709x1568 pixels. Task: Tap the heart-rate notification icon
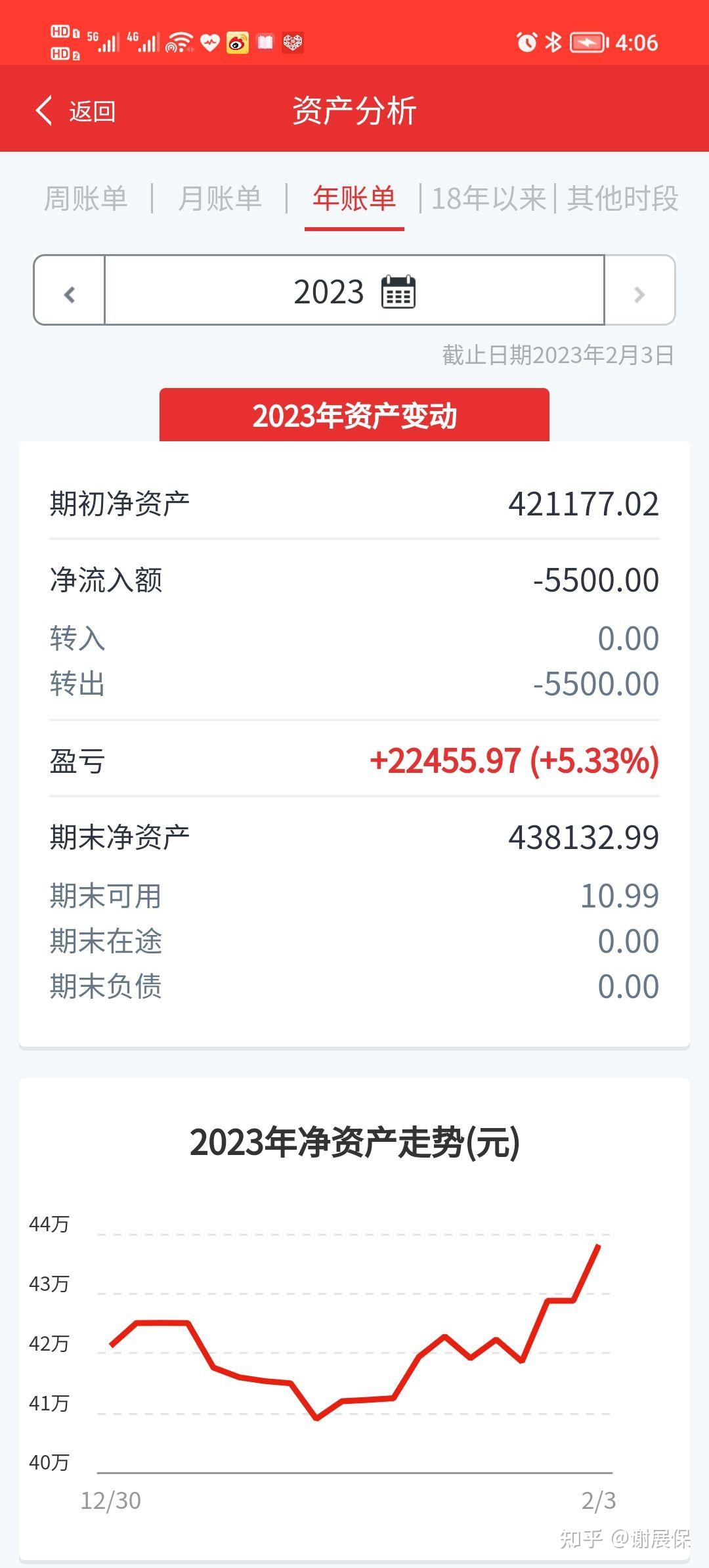point(208,43)
